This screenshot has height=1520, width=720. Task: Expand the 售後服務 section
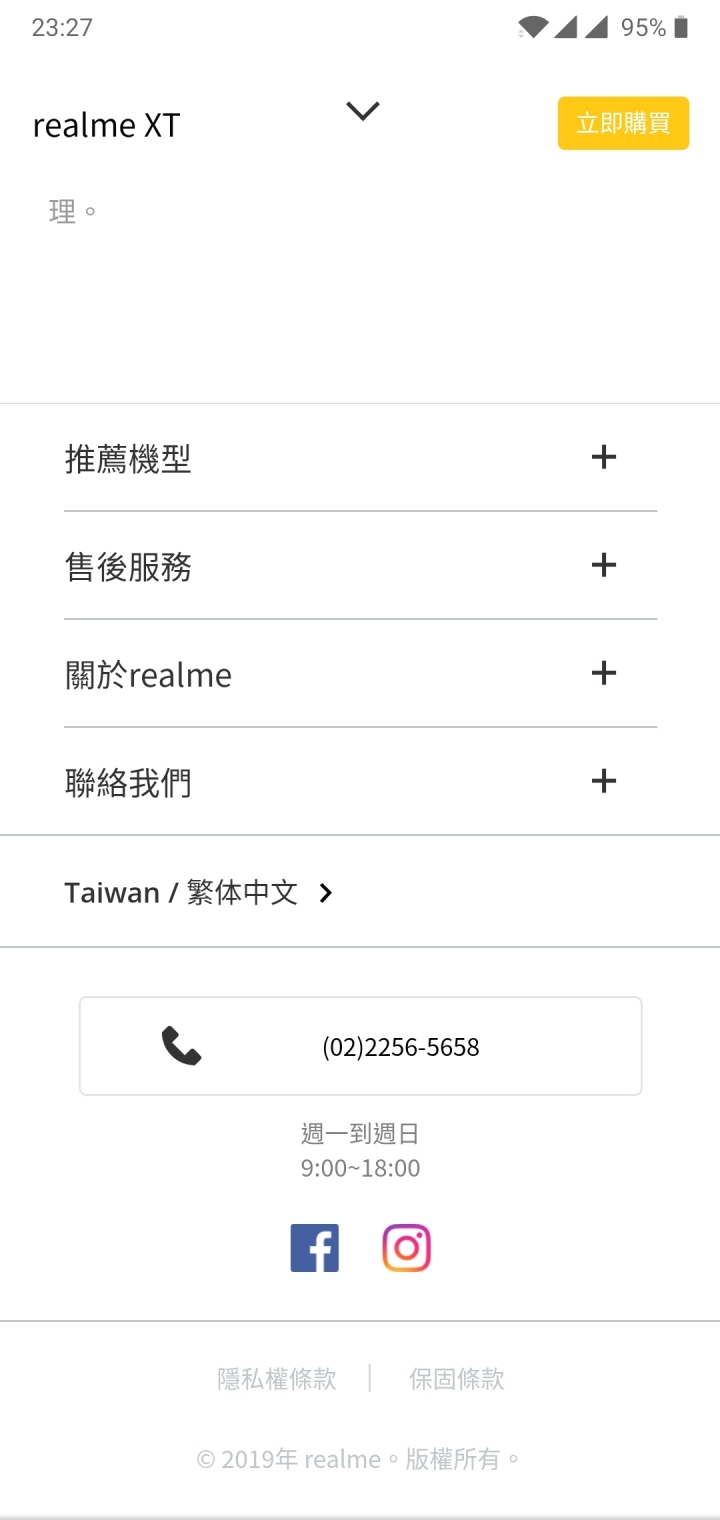coord(603,566)
